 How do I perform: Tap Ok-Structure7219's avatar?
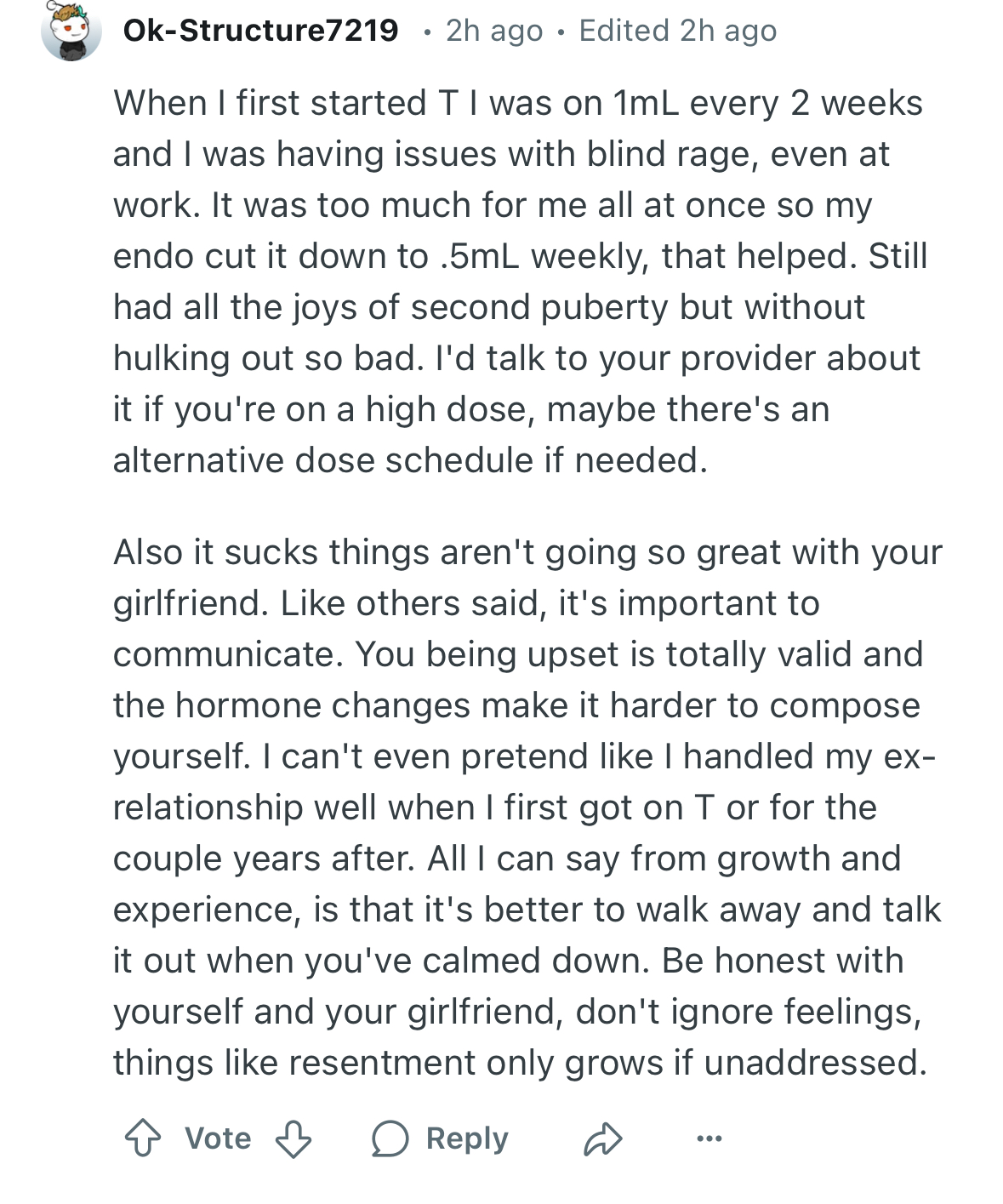point(71,31)
